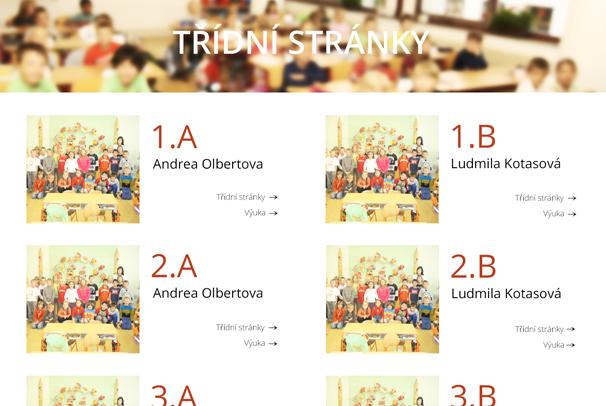Viewport: 606px width, 406px height.
Task: Open Třídní stránky link for class 2.B
Action: coord(545,329)
